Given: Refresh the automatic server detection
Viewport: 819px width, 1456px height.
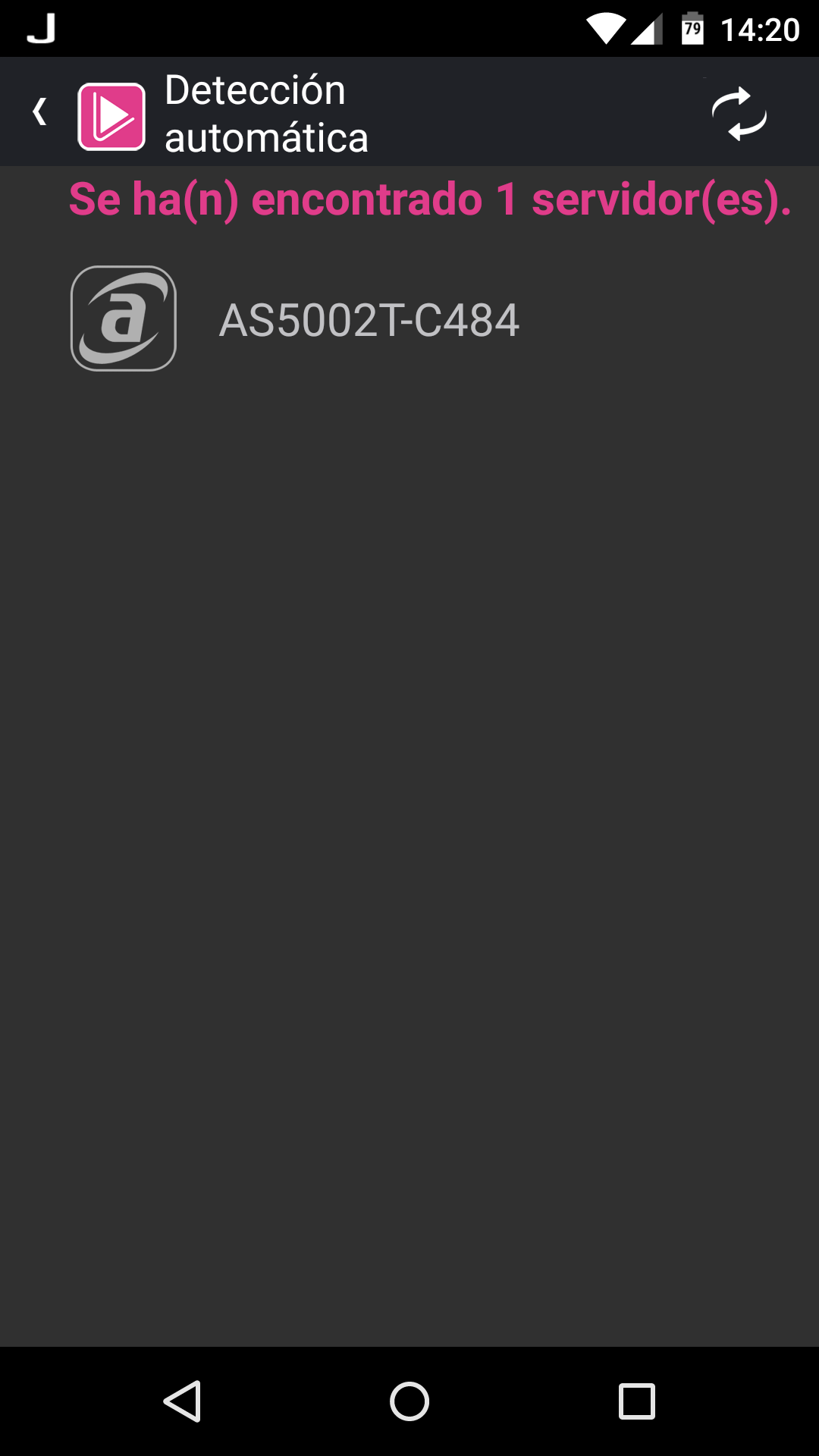Looking at the screenshot, I should [x=739, y=115].
